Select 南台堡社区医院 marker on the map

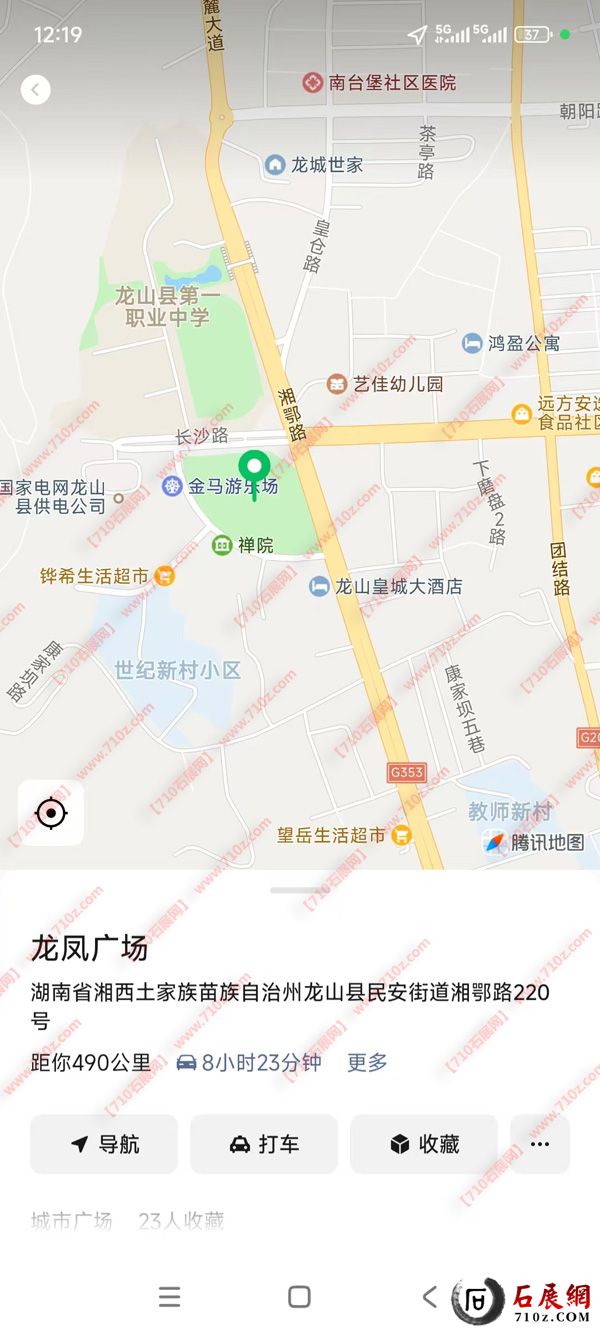(380, 83)
